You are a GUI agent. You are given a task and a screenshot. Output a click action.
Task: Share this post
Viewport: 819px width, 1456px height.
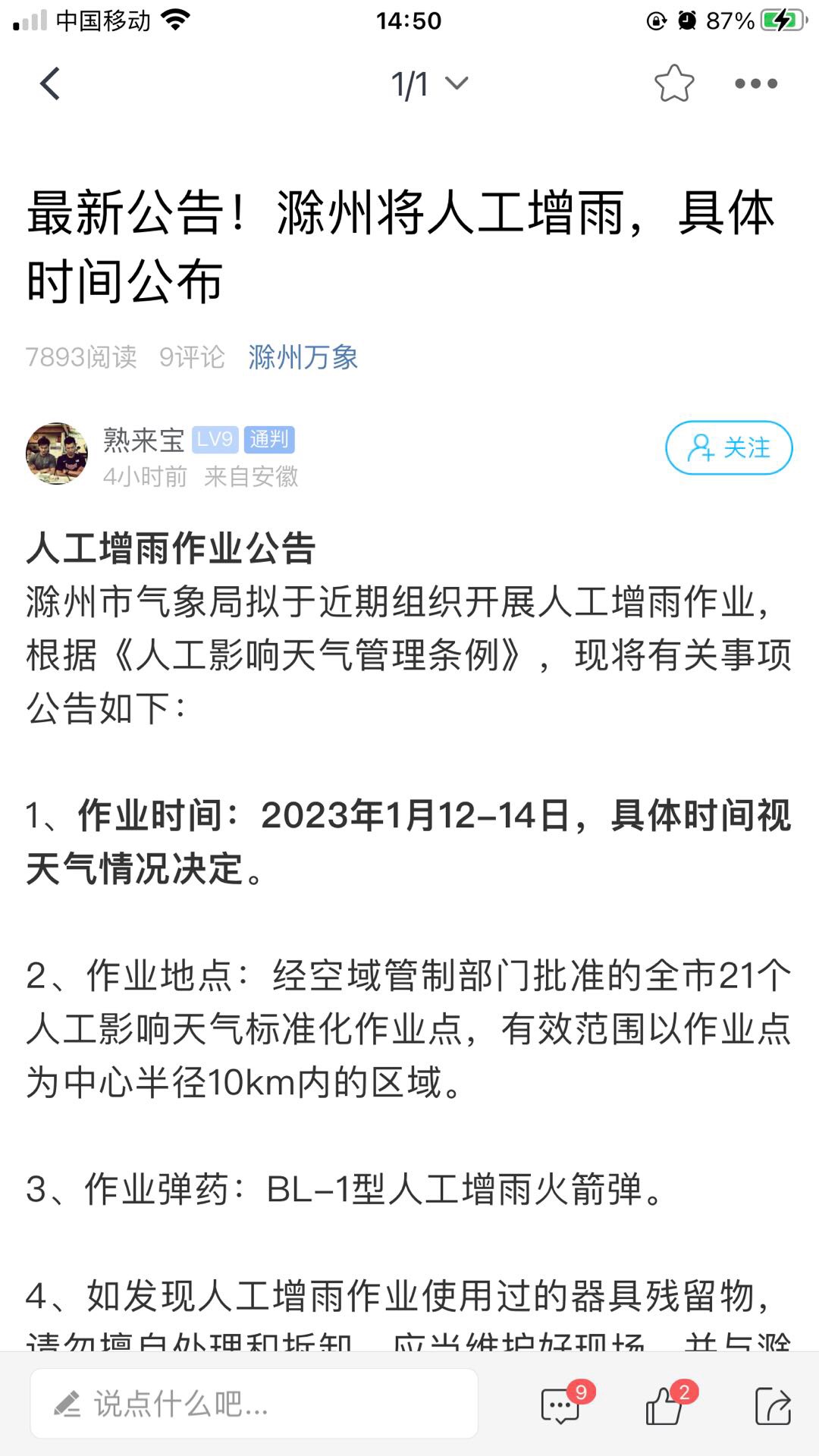[x=773, y=1405]
